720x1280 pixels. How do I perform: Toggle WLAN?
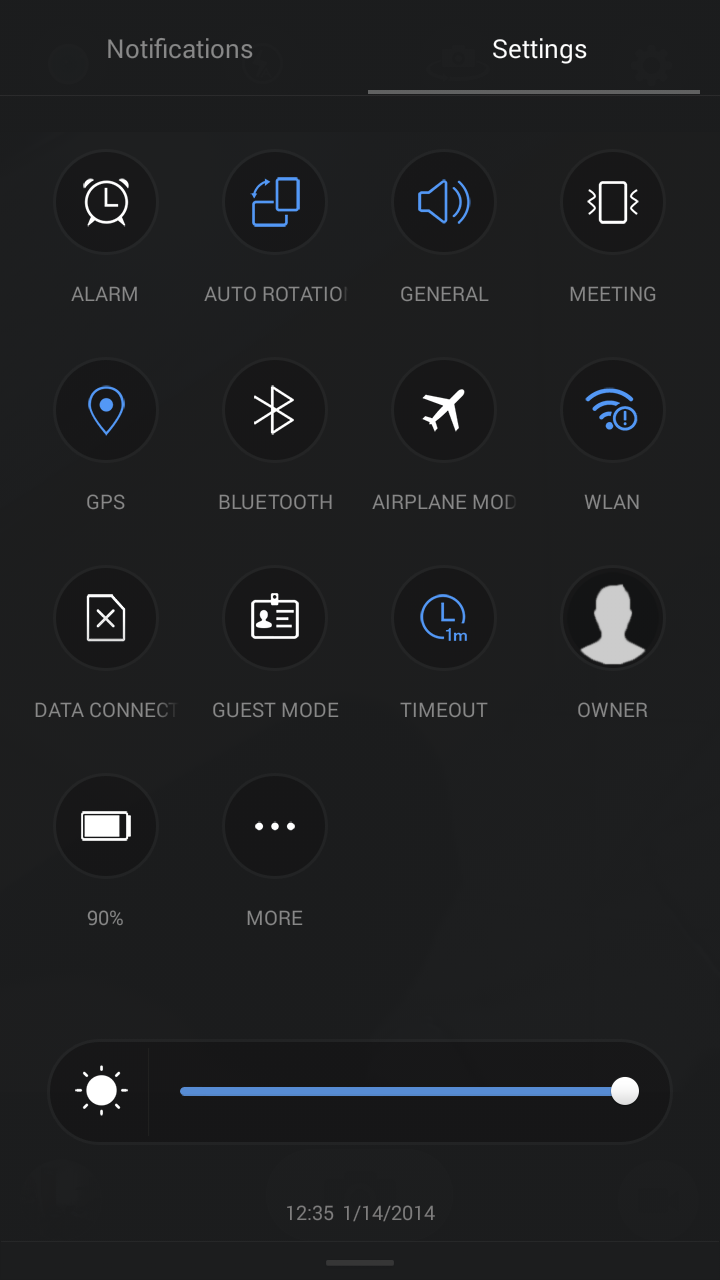point(613,410)
